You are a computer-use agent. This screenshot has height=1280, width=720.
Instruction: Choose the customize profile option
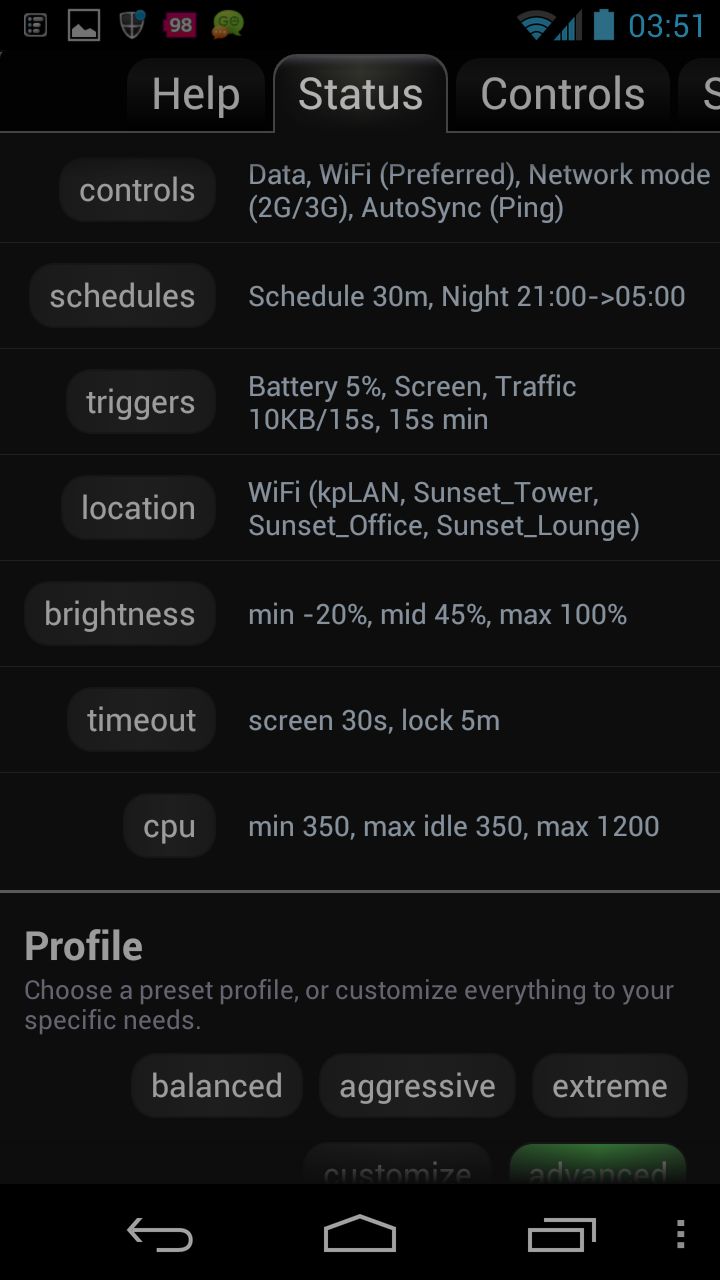(397, 1168)
